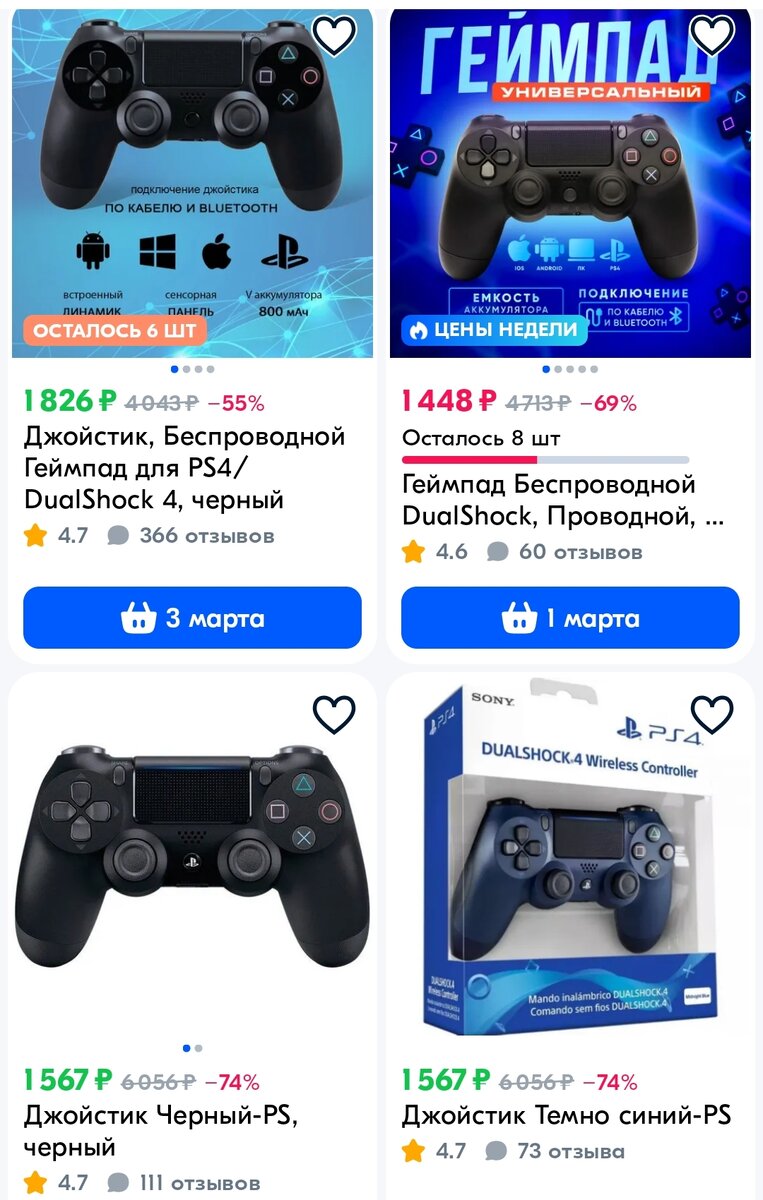Save Джойстик Темно синий-PS to favorites

click(712, 714)
